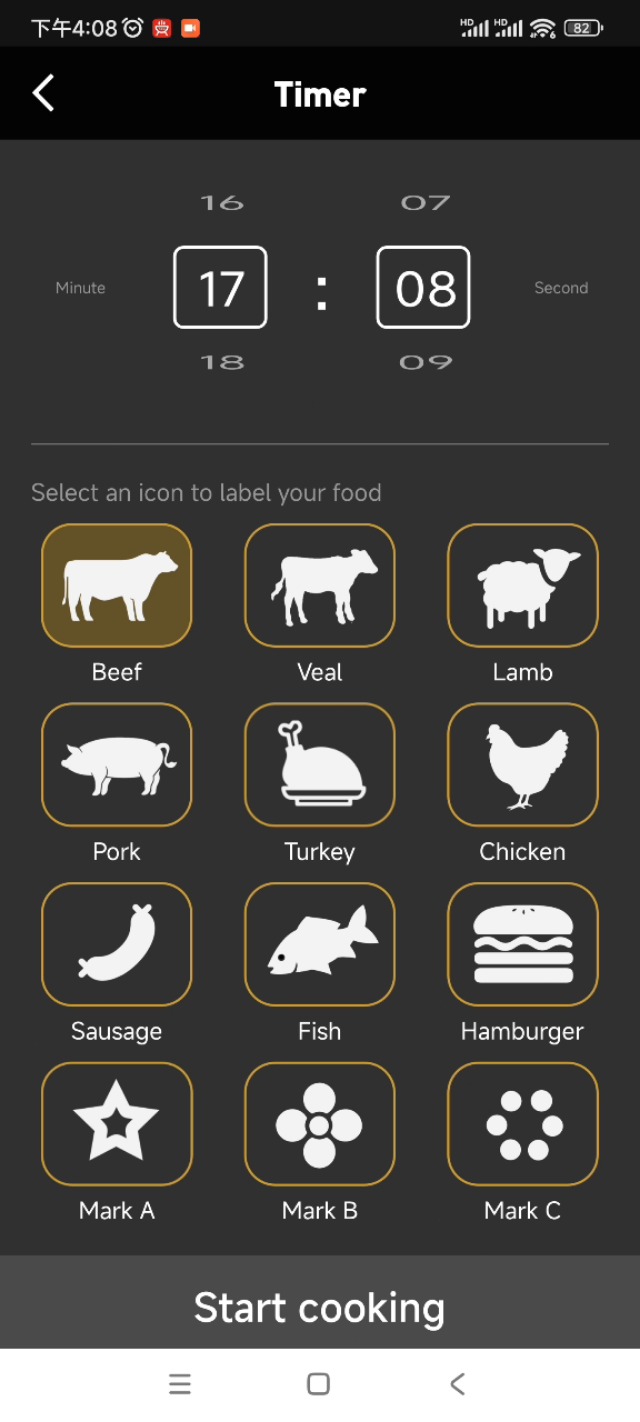Tap Start cooking button
Viewport: 640px width, 1422px height.
(320, 1307)
